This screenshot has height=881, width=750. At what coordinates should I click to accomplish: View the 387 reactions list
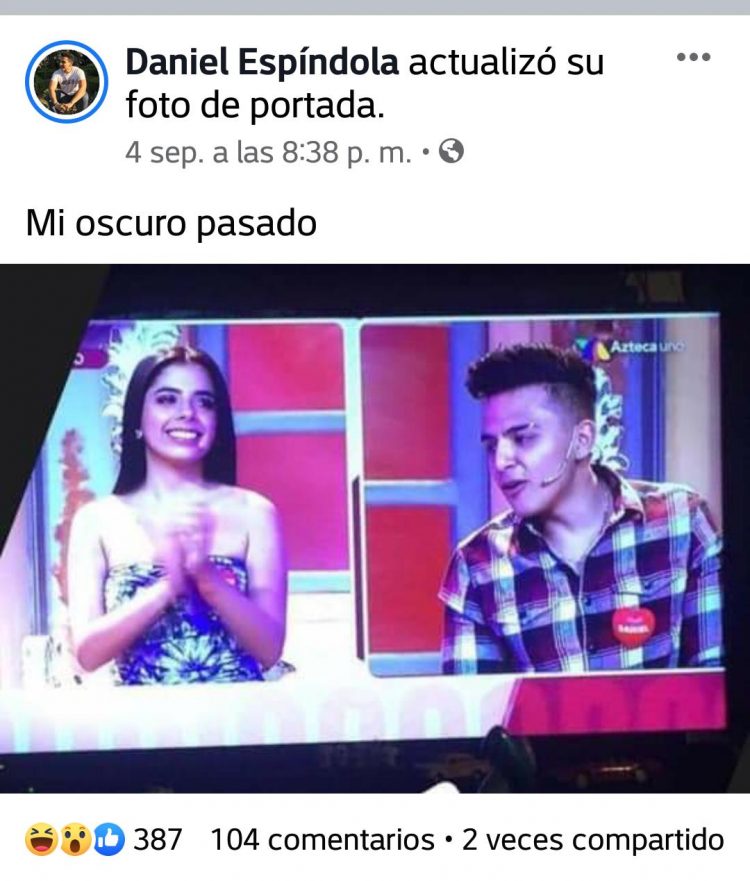pyautogui.click(x=104, y=840)
